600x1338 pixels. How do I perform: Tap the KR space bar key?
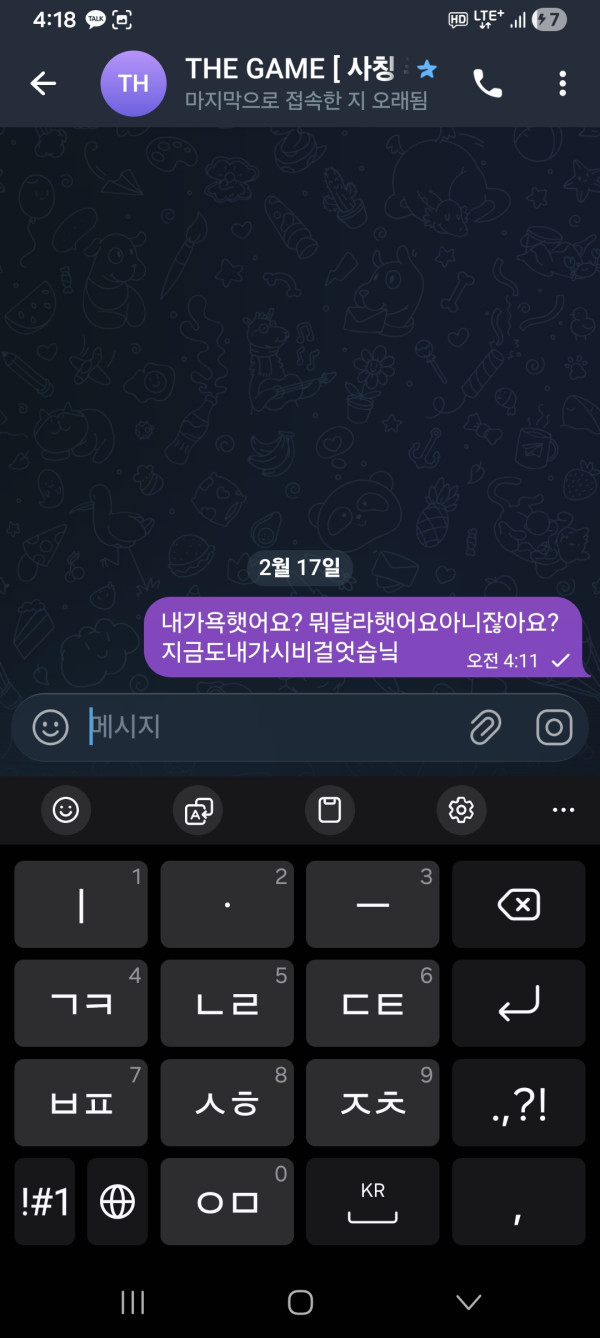pyautogui.click(x=372, y=1201)
